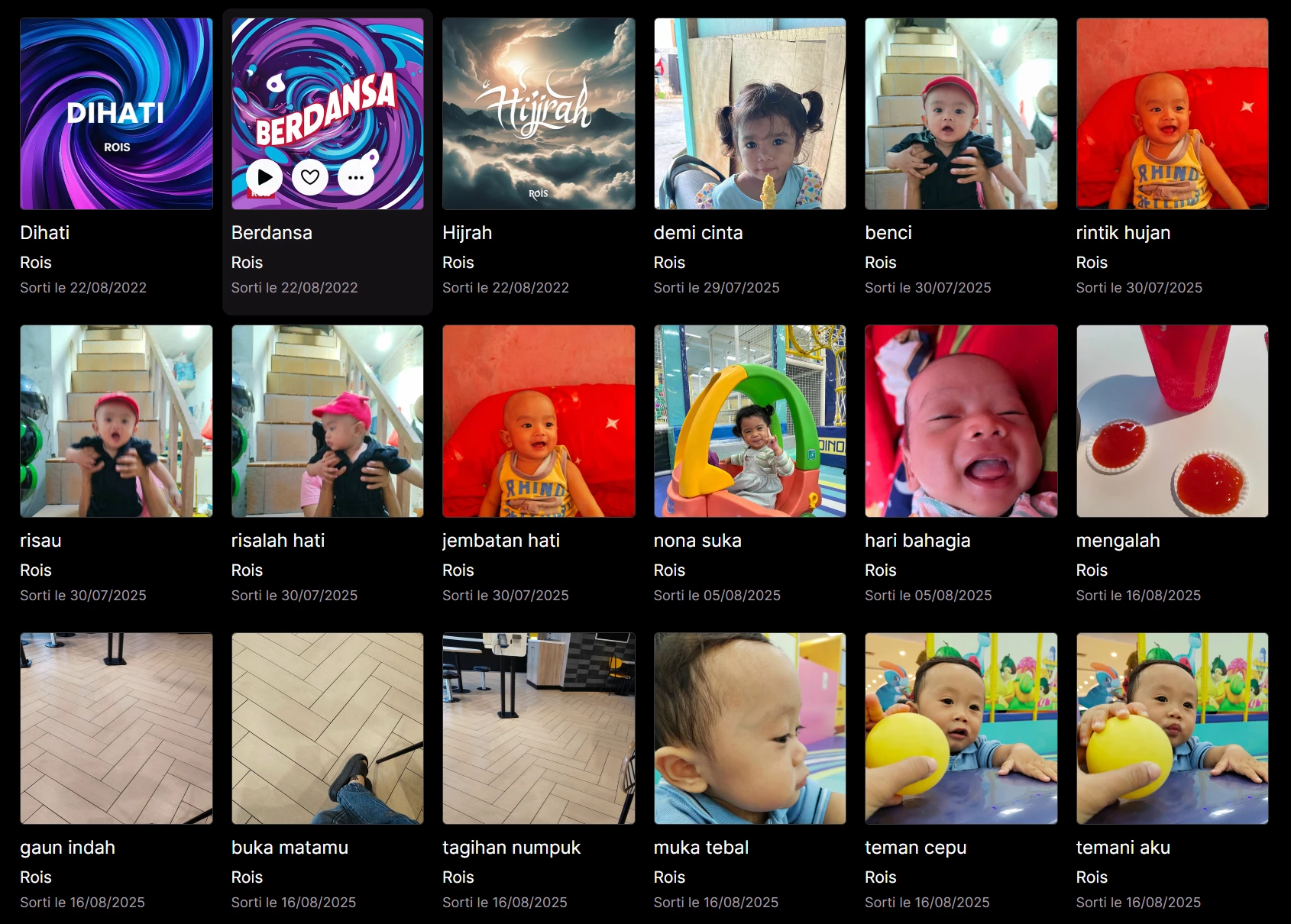View the rintik hujan album

[1172, 114]
